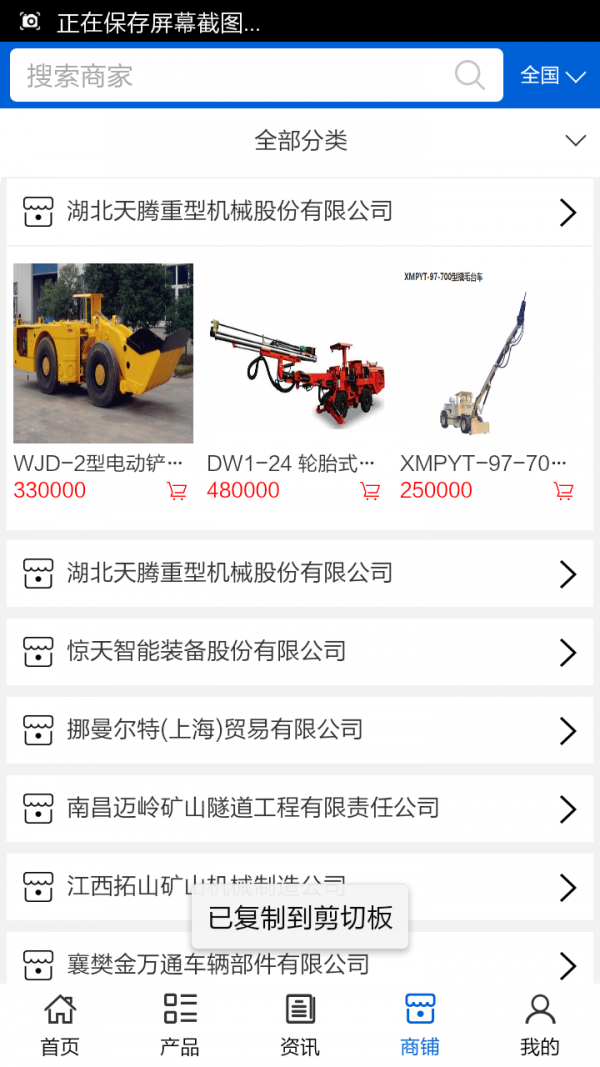Open 挪曼尔特(上海)贸易有限公司 shop

click(x=300, y=730)
